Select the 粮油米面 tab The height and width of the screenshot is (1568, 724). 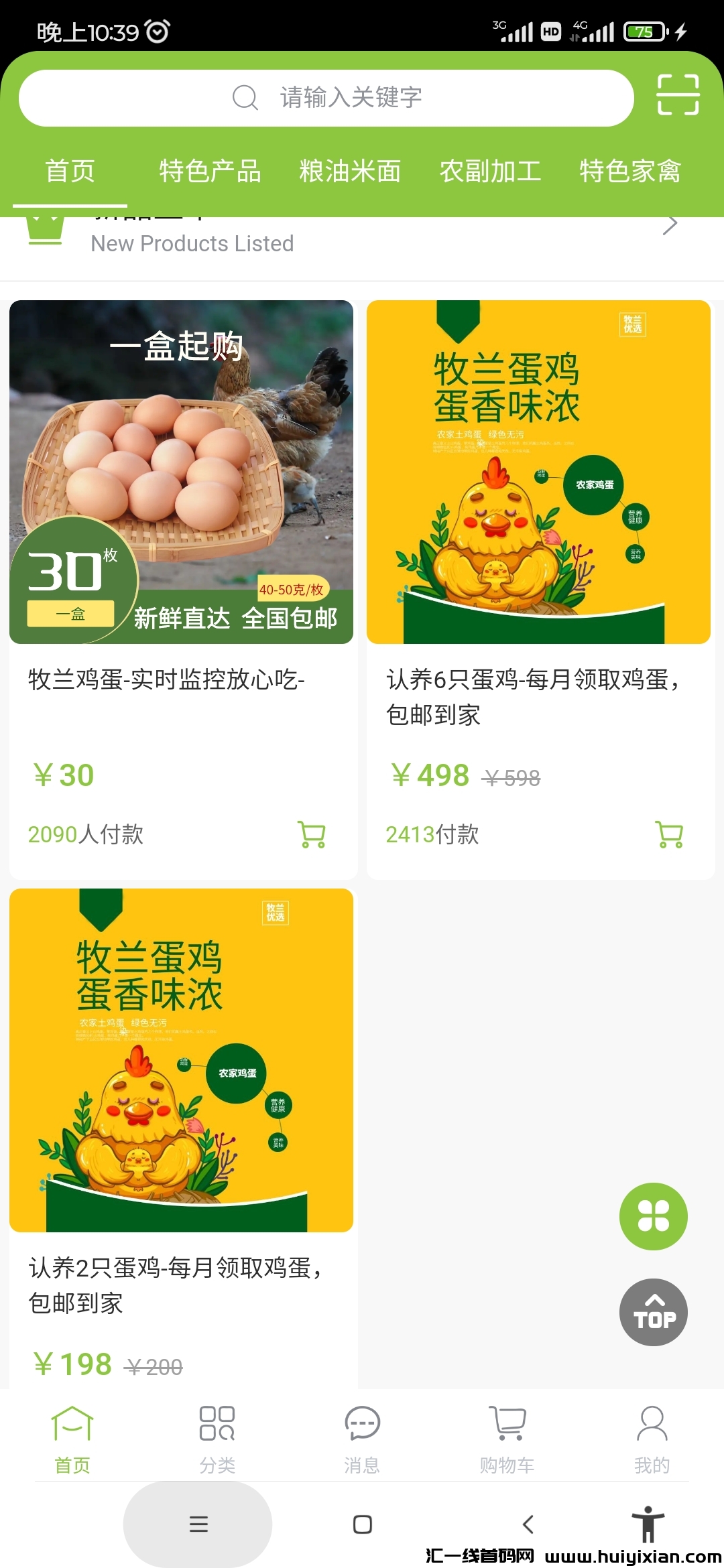tap(351, 172)
